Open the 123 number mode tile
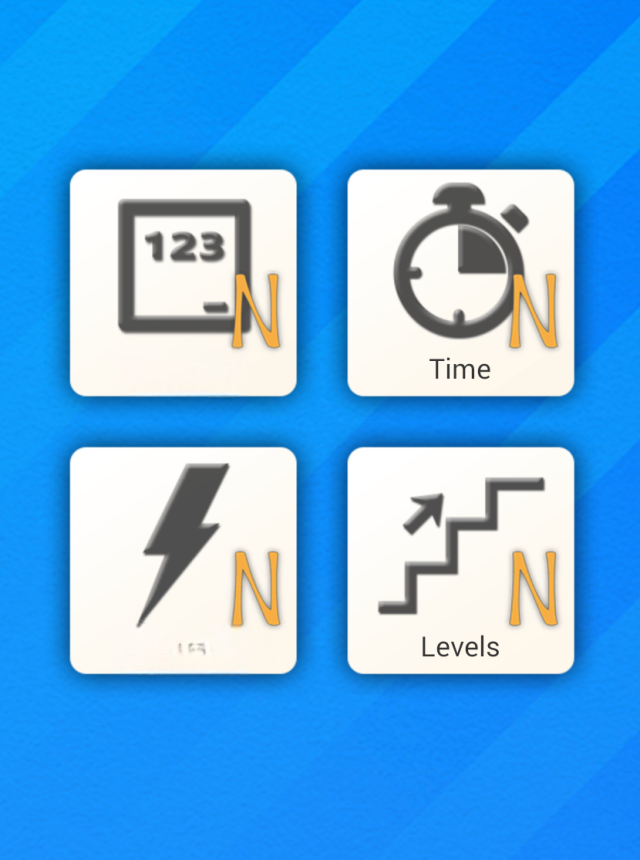The height and width of the screenshot is (860, 640). pyautogui.click(x=183, y=282)
